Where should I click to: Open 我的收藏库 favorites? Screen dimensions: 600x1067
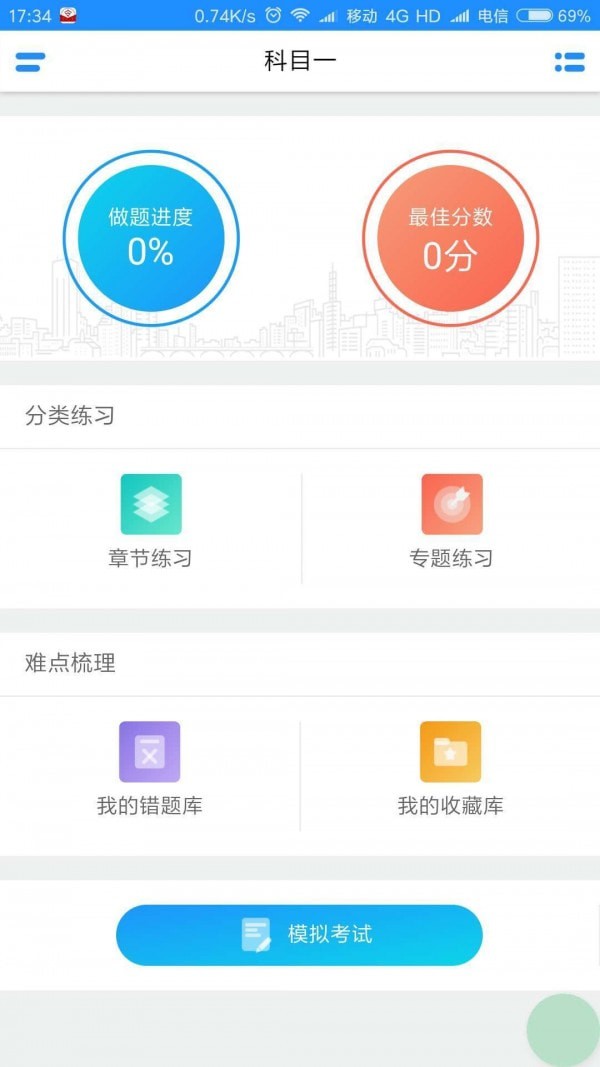[450, 769]
